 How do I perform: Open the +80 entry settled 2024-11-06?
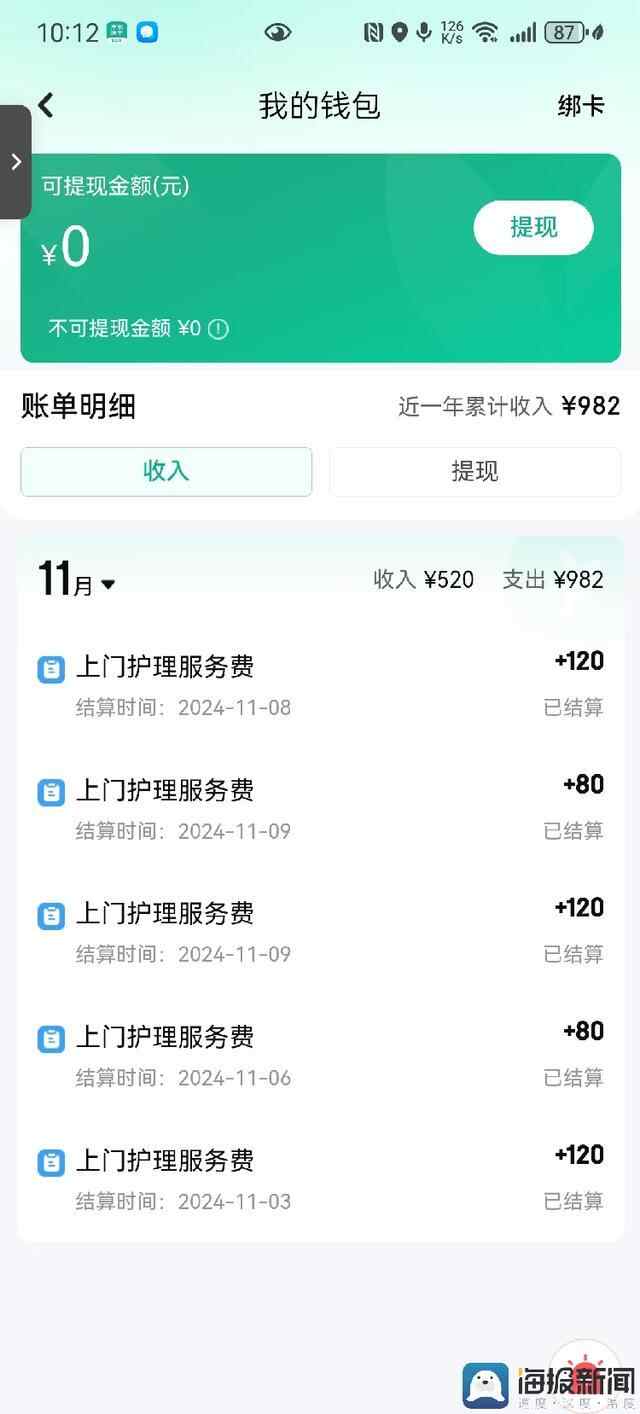[320, 1056]
